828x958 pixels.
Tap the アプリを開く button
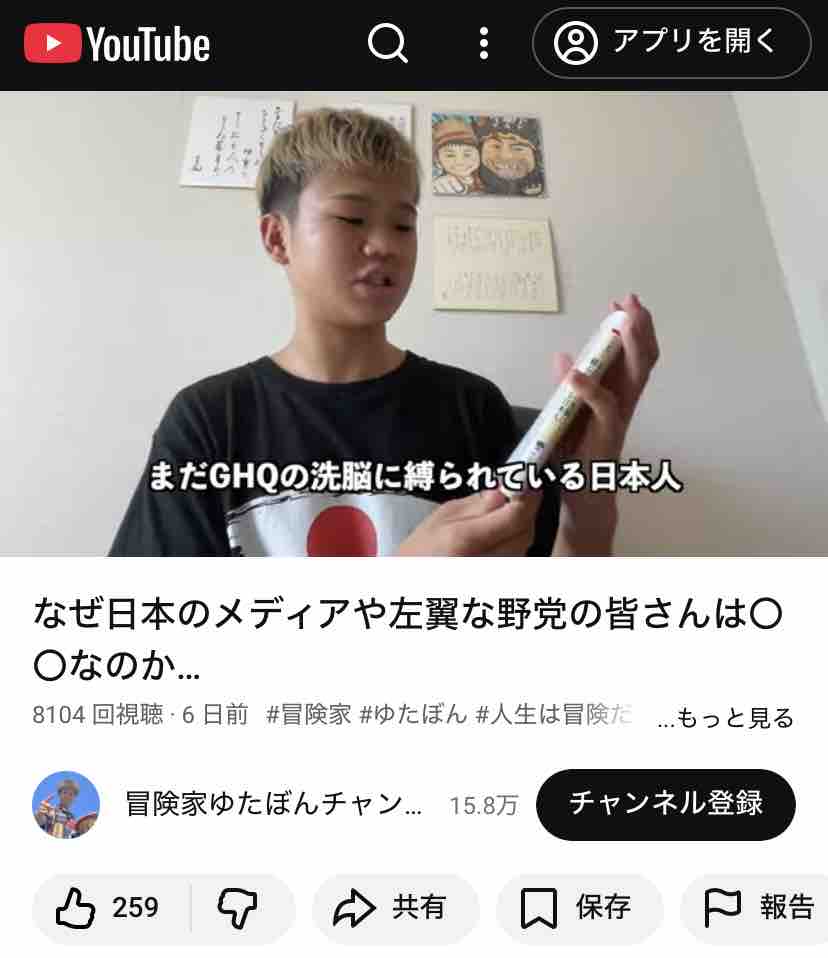pos(672,43)
